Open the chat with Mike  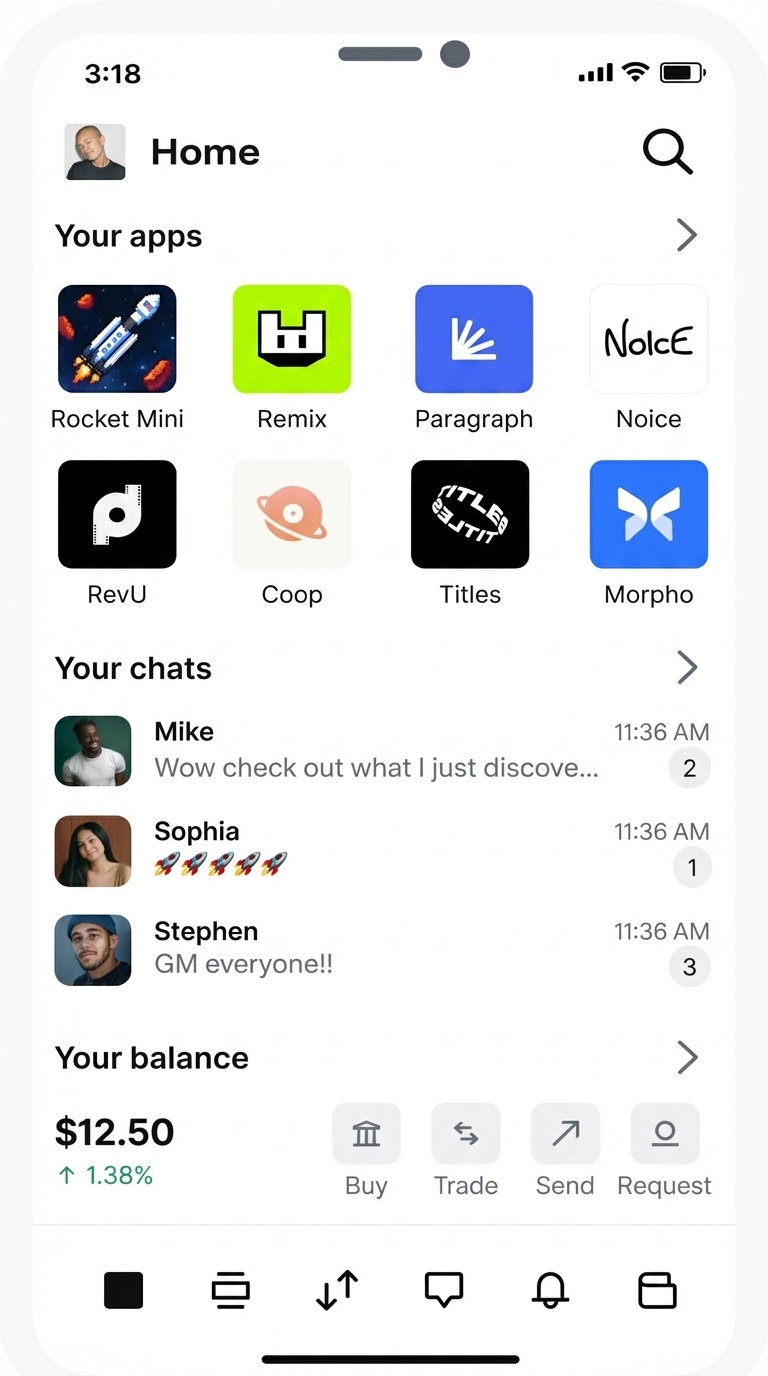(x=380, y=750)
